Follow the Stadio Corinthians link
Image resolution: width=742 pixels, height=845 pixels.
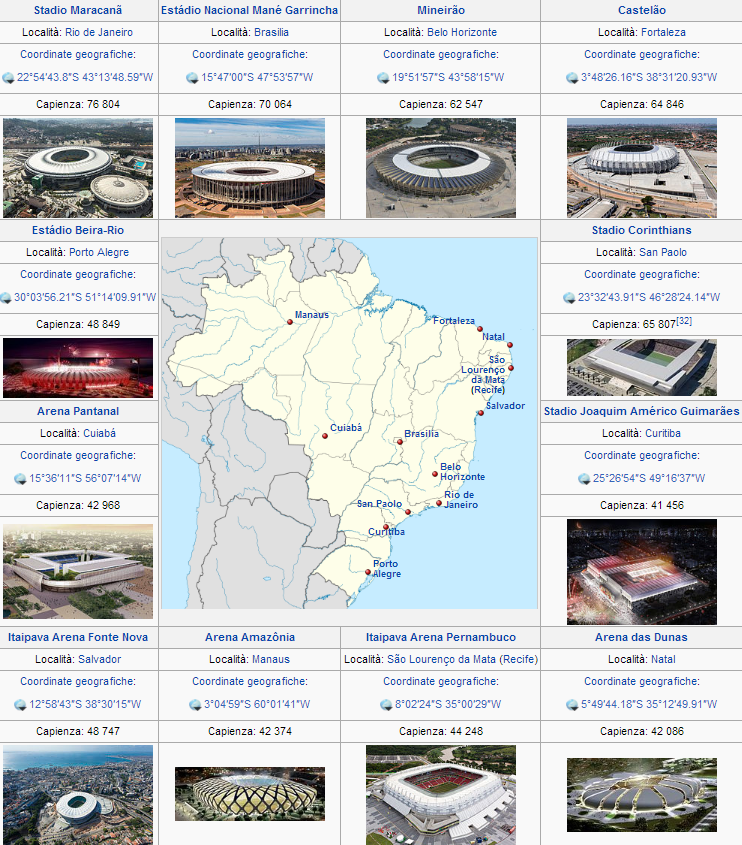click(641, 230)
